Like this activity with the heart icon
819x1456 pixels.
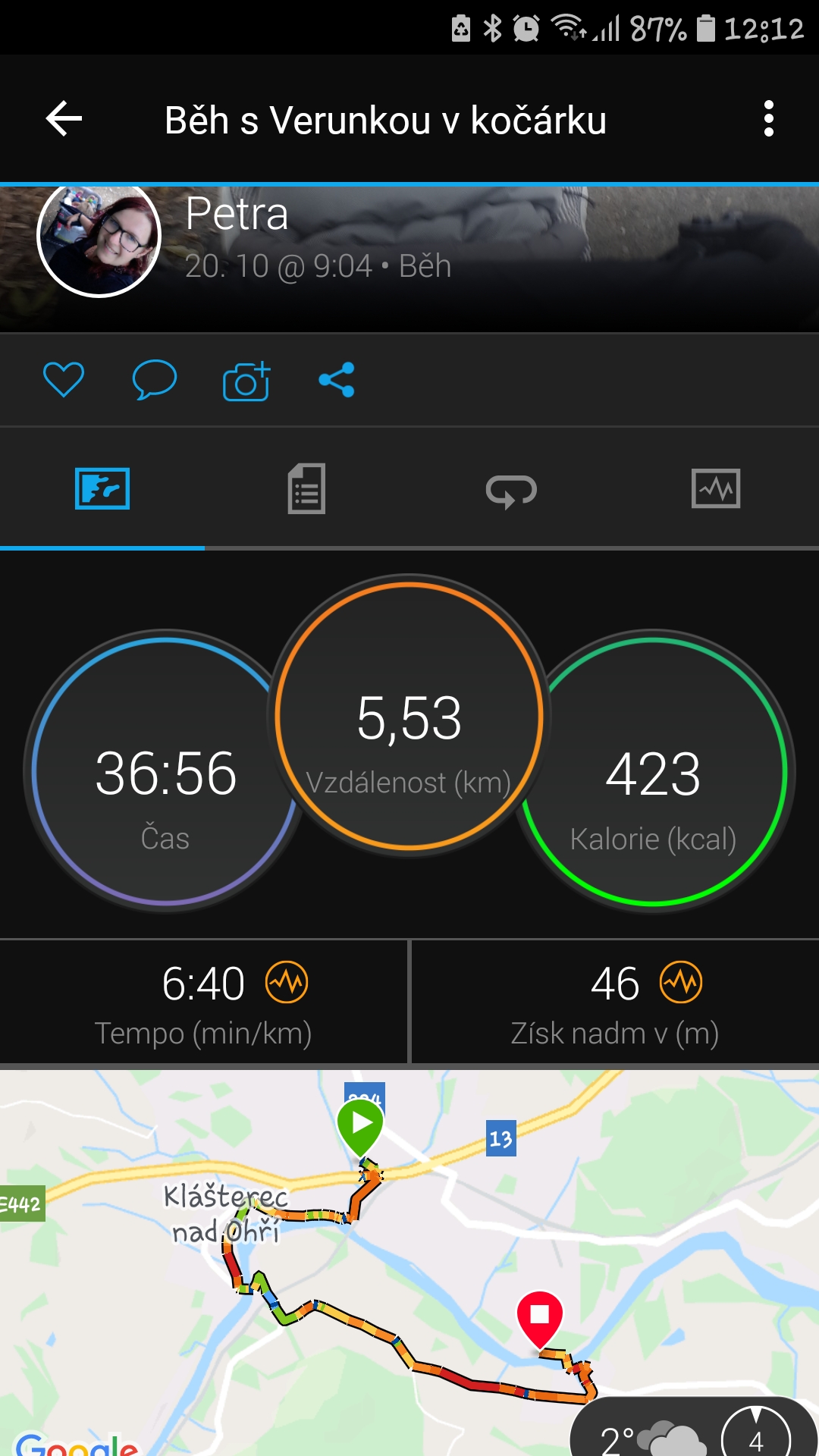coord(64,380)
